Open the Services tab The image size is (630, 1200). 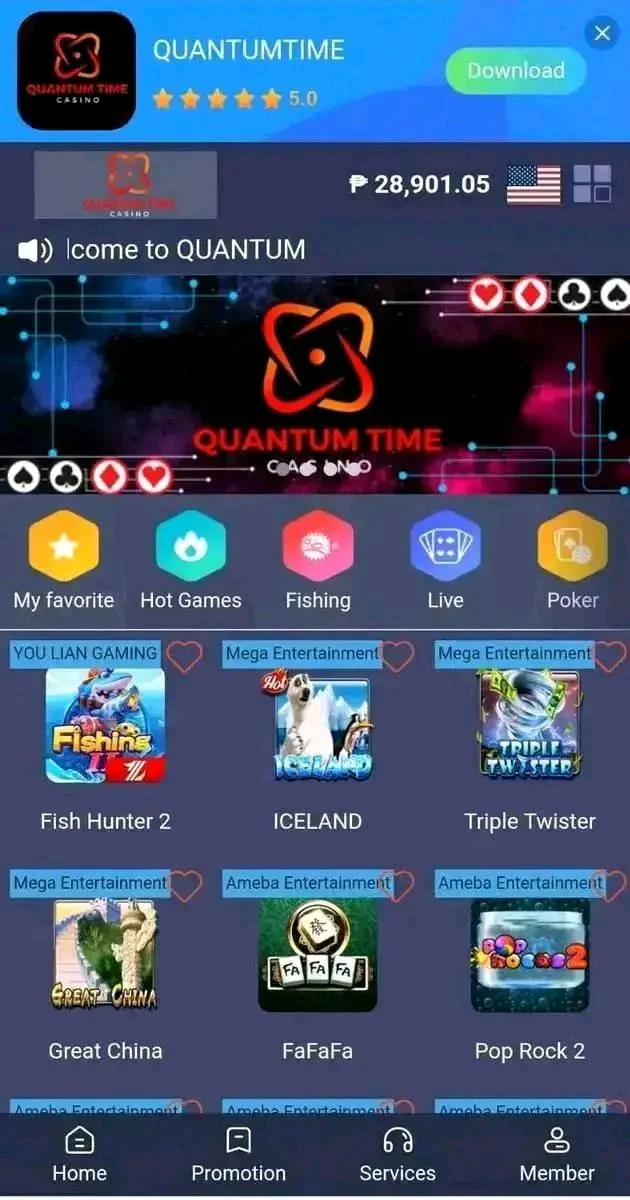(398, 1156)
